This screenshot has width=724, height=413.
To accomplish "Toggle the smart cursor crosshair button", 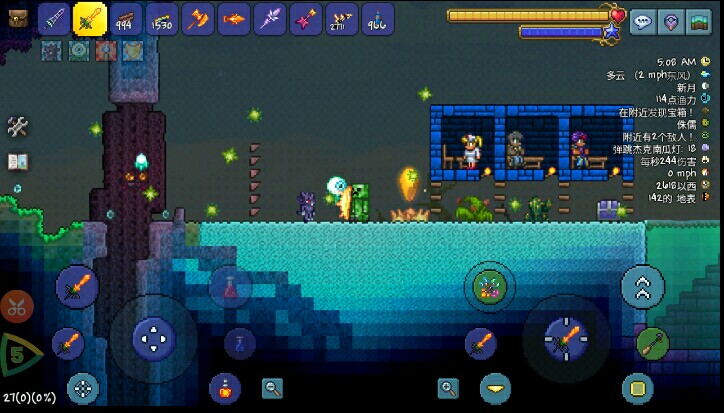I will pos(83,387).
